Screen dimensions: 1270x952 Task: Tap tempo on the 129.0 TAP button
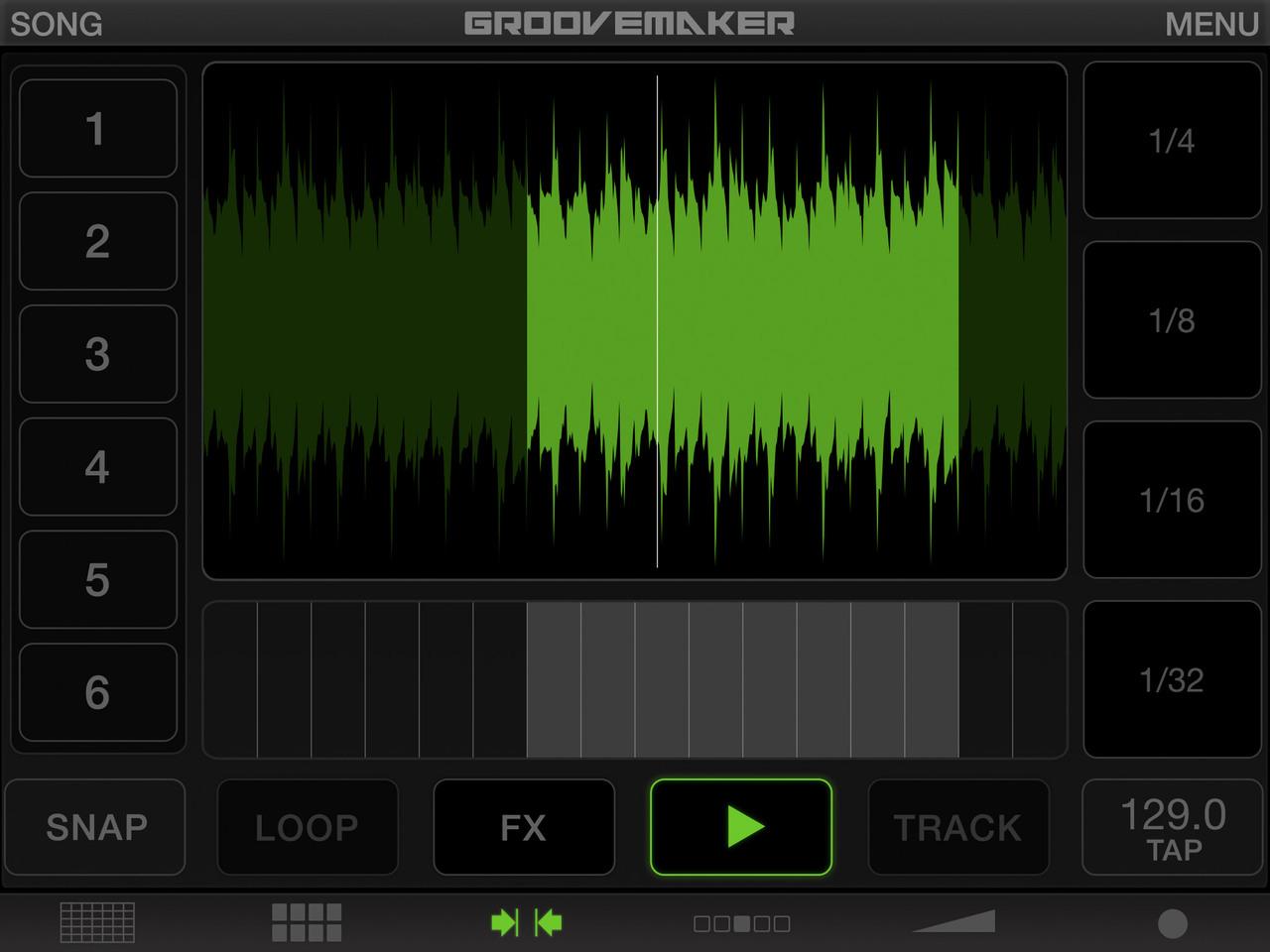tap(1173, 827)
